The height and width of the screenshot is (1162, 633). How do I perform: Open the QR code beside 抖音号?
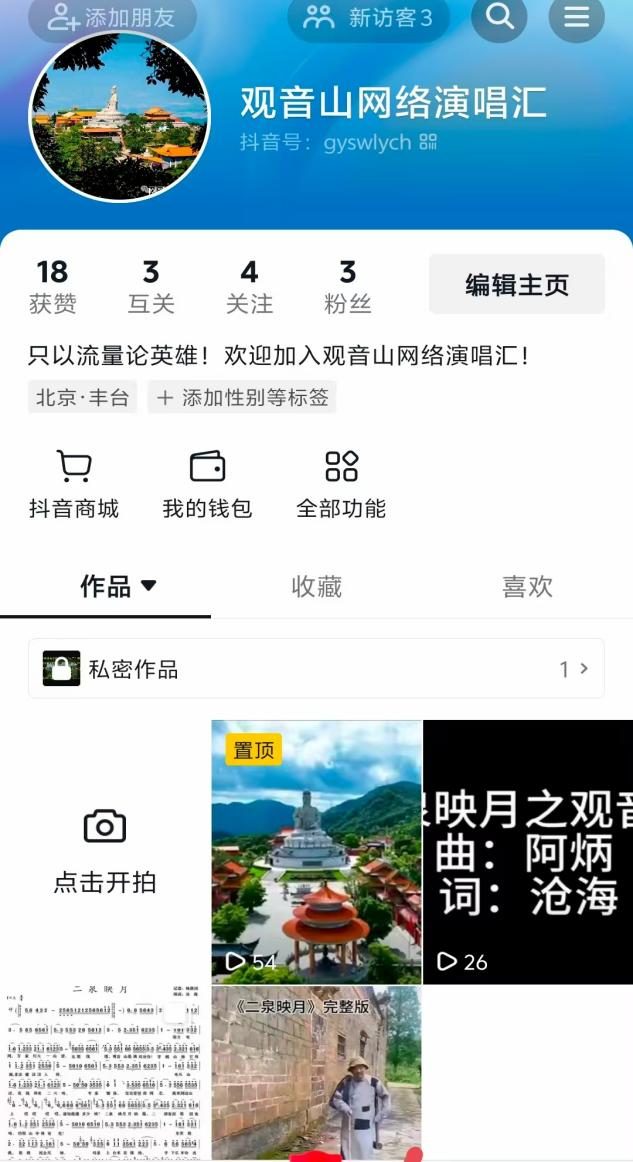[428, 142]
